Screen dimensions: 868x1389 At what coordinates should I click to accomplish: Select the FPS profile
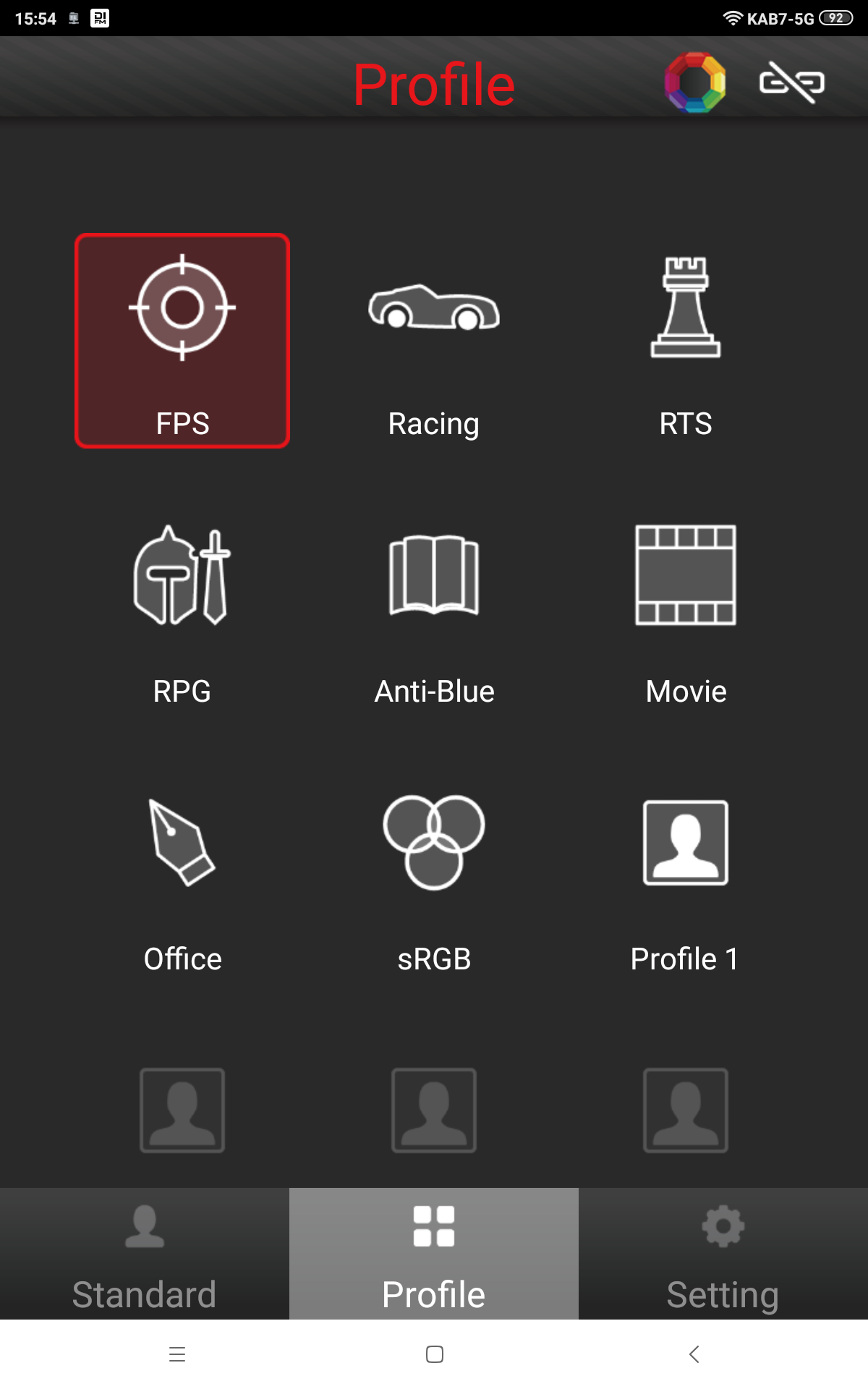coord(182,341)
